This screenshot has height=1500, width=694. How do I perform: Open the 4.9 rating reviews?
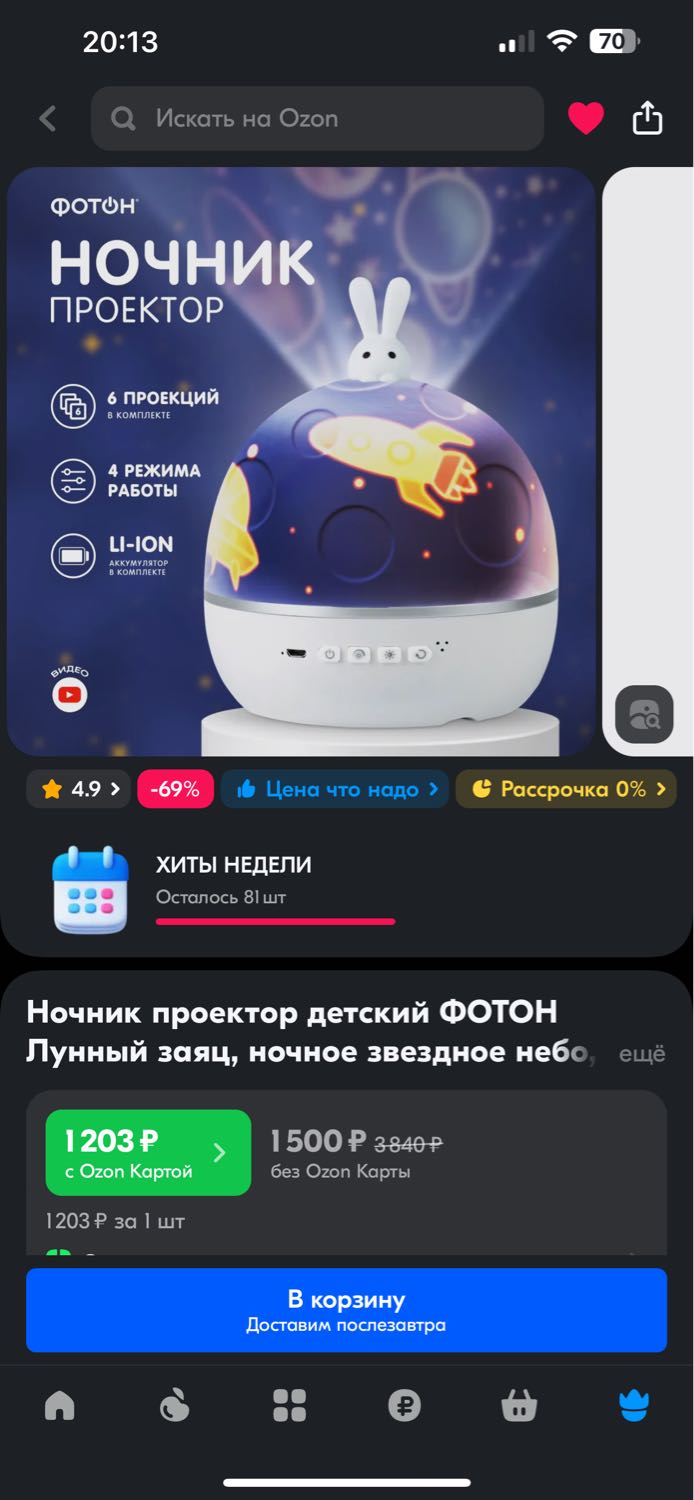click(77, 789)
